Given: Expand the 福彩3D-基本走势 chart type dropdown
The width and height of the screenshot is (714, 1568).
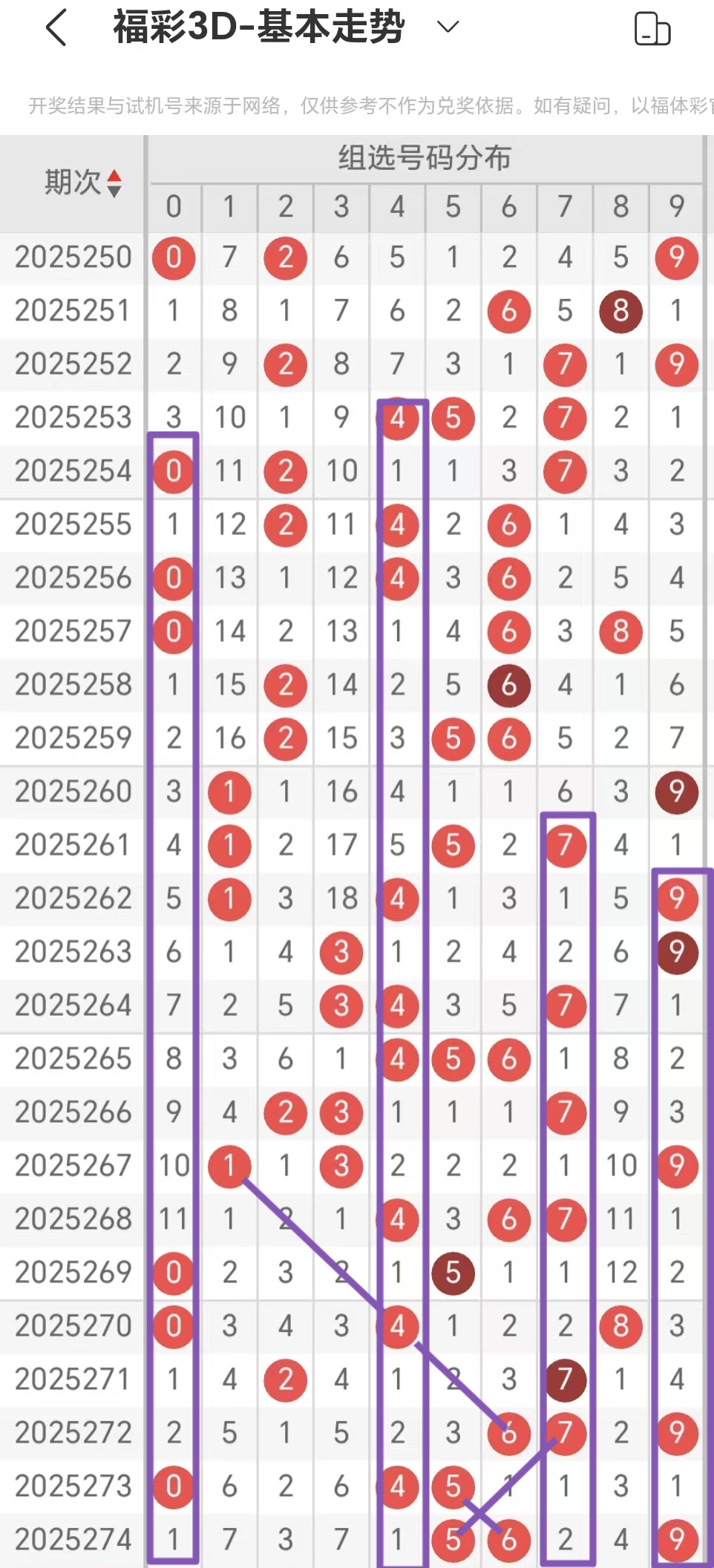Looking at the screenshot, I should pos(448,27).
